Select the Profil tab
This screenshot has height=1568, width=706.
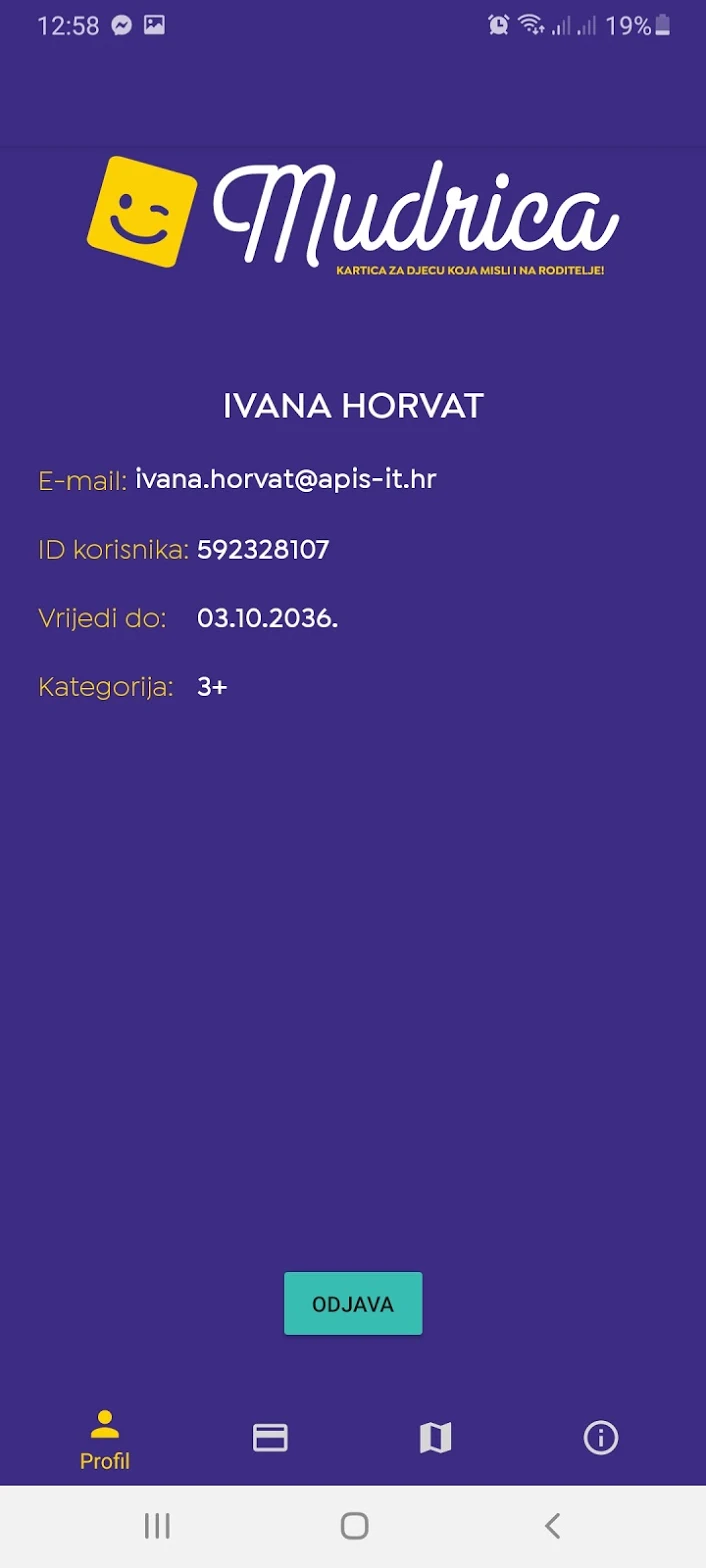point(105,1440)
